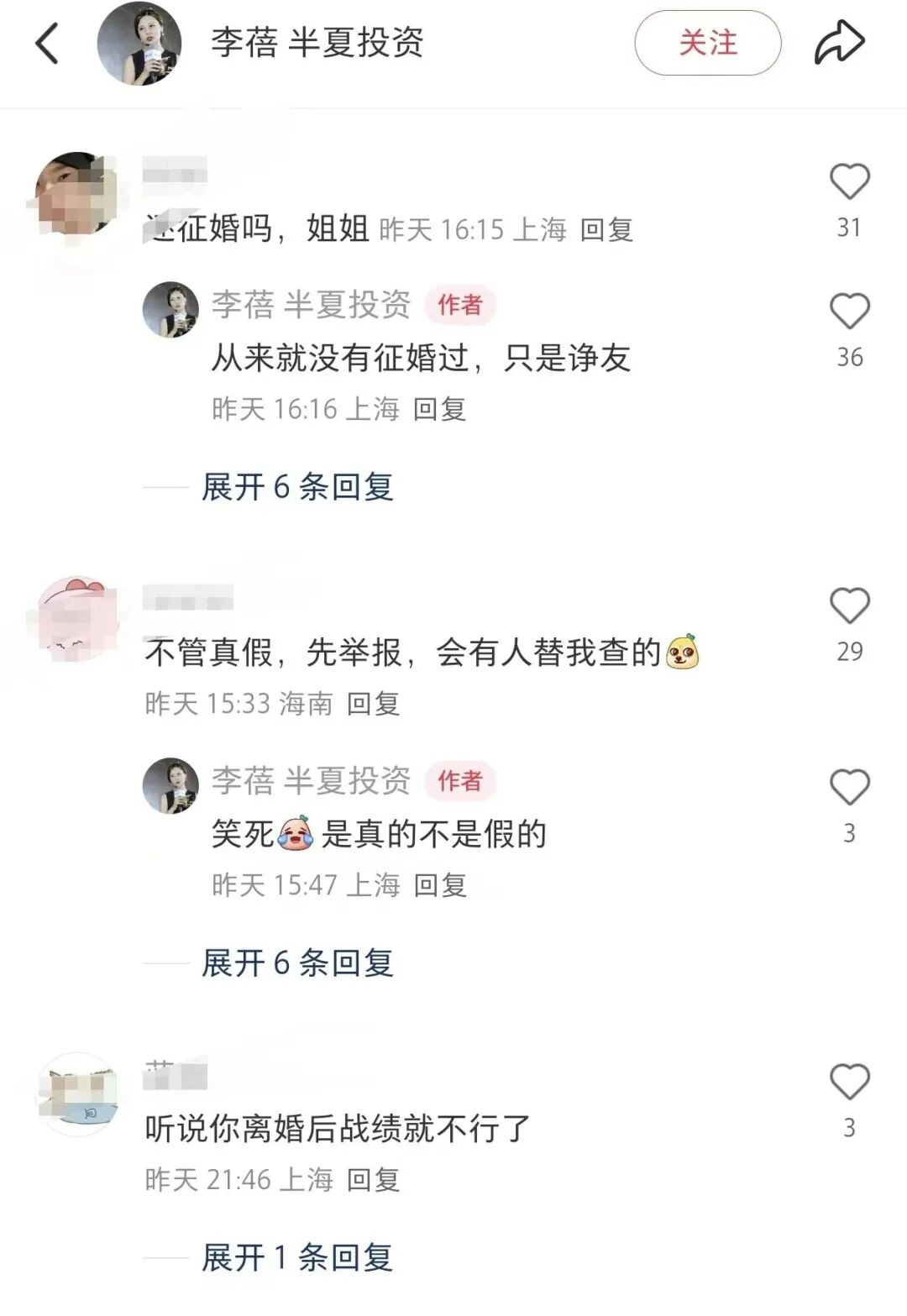Like the comment 不管真假，先举报
Screen dimensions: 907x1316
[x=849, y=606]
